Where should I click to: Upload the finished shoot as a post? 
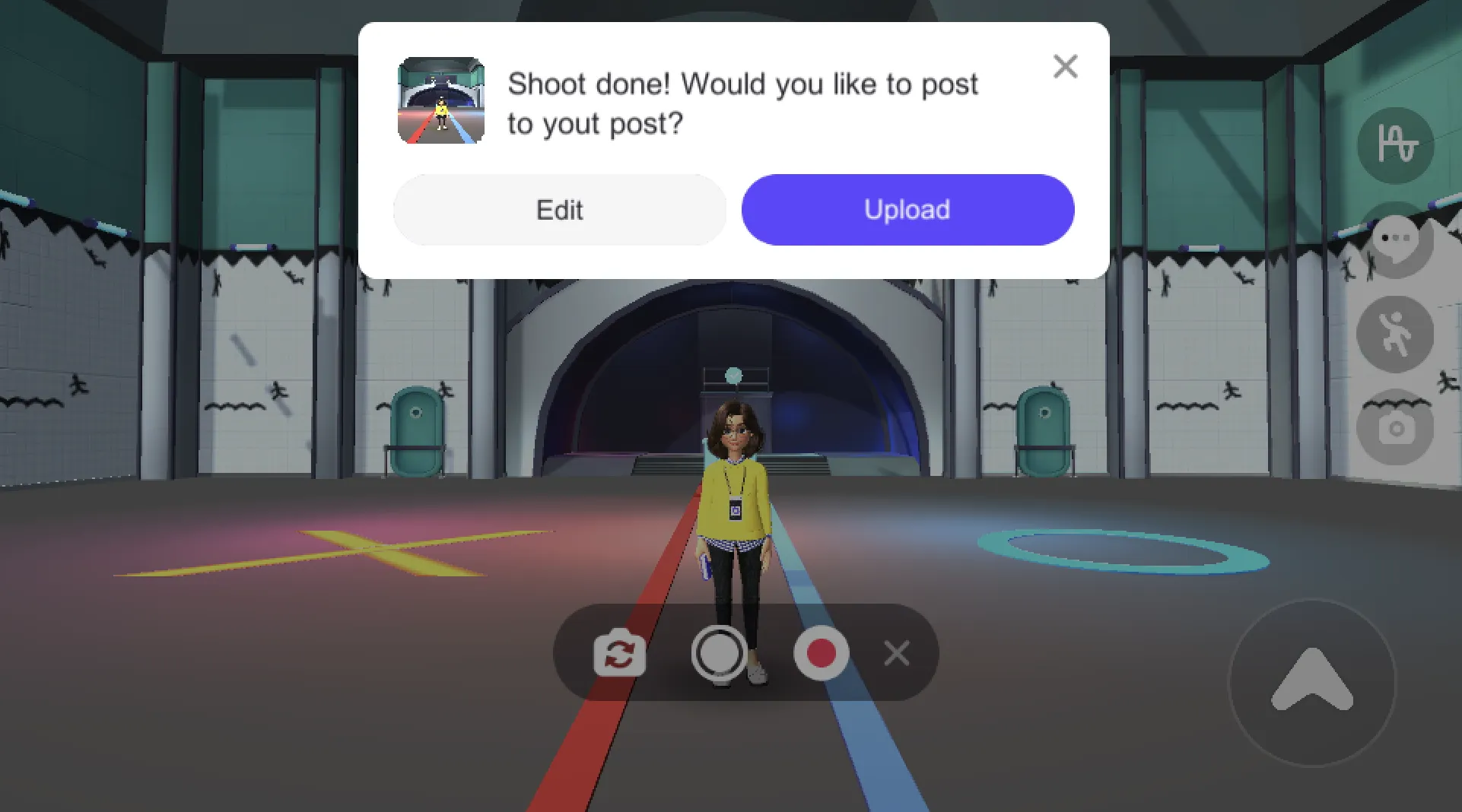(x=907, y=210)
